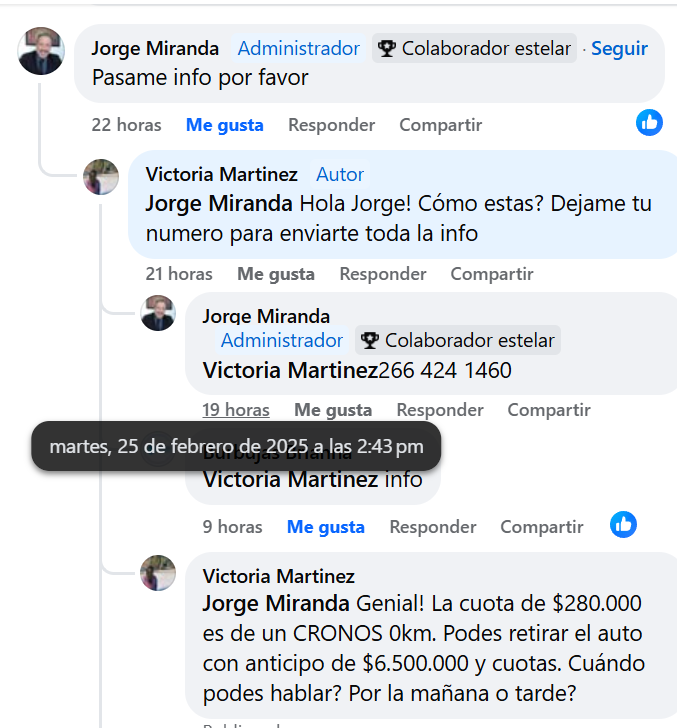The width and height of the screenshot is (677, 728).
Task: Share the phone number comment
Action: pos(548,410)
